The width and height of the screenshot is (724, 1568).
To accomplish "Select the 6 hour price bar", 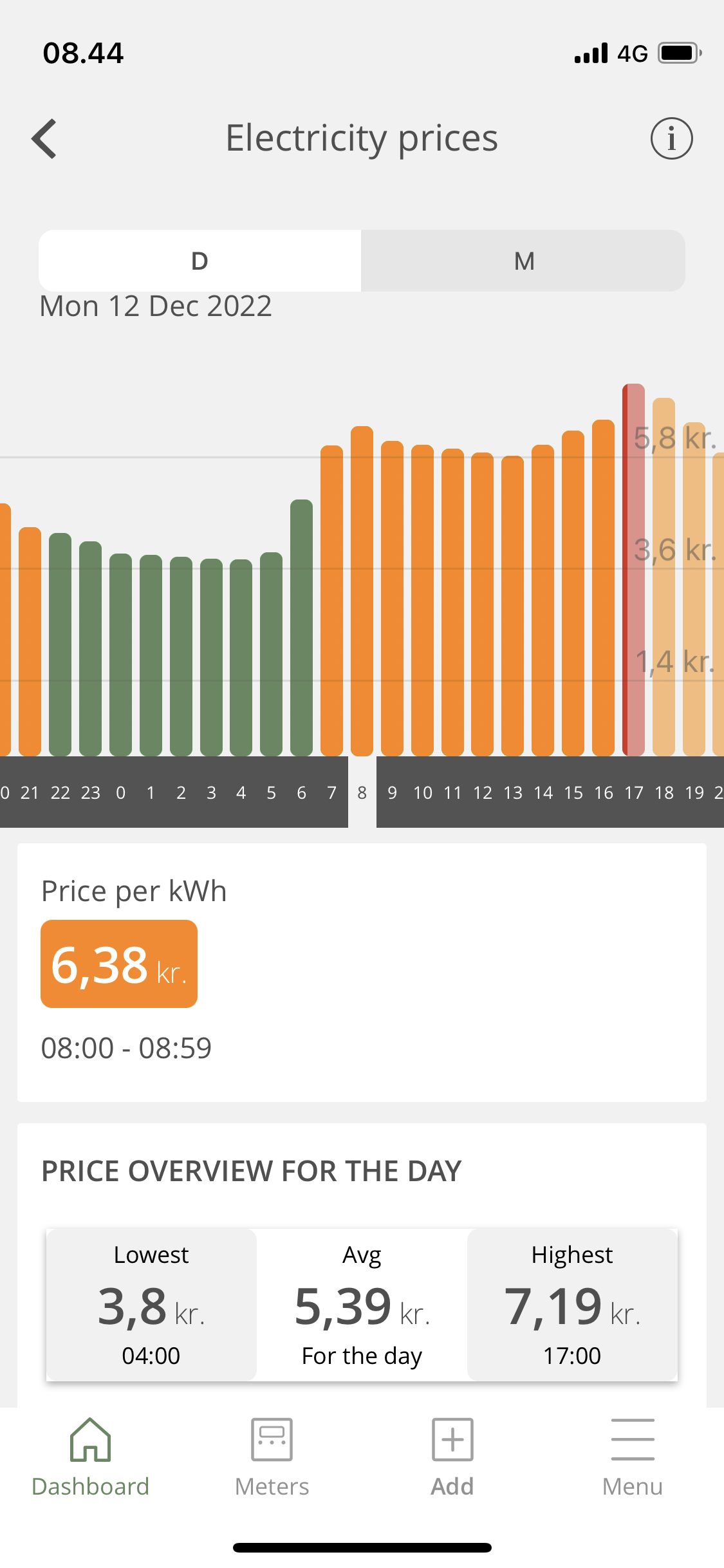I will coord(301,628).
